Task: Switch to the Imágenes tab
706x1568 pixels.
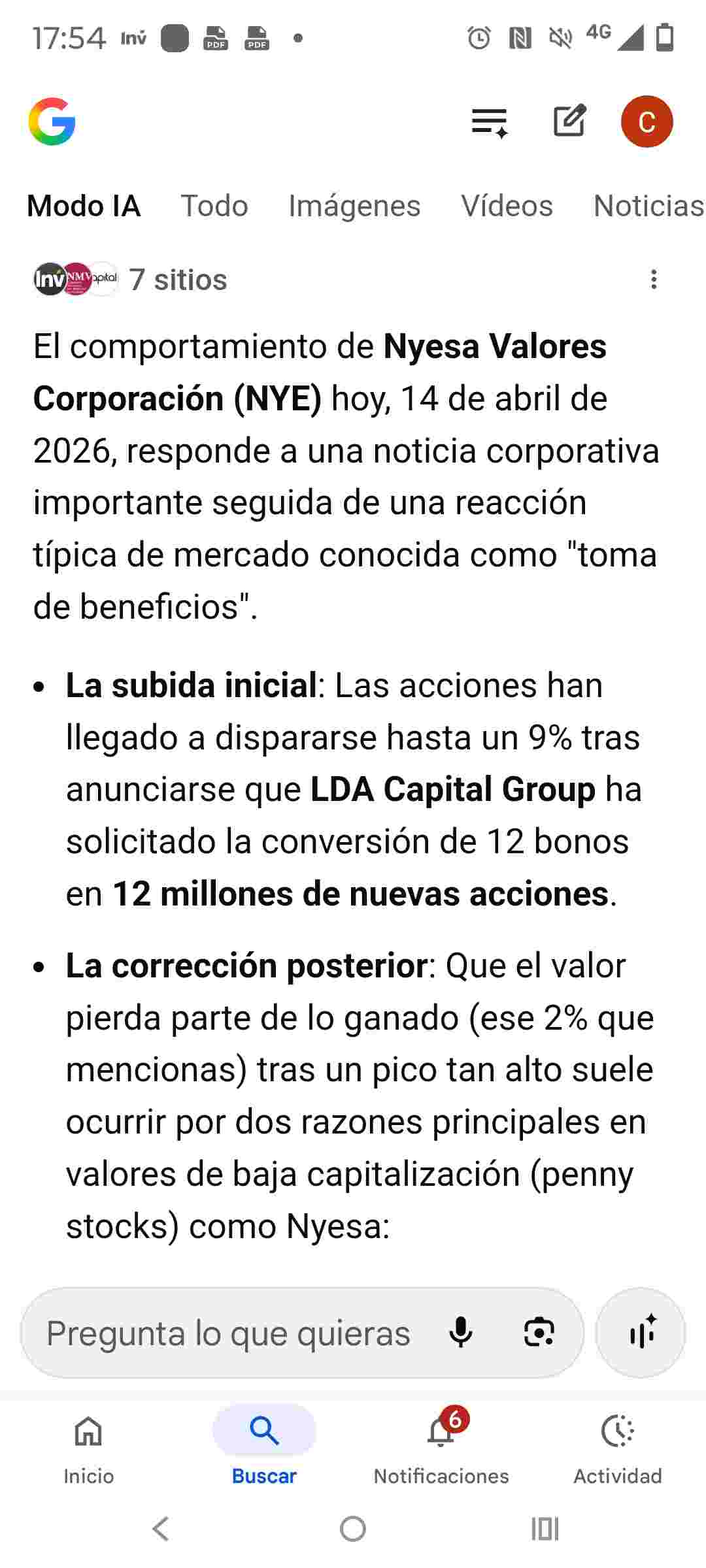Action: pyautogui.click(x=355, y=206)
